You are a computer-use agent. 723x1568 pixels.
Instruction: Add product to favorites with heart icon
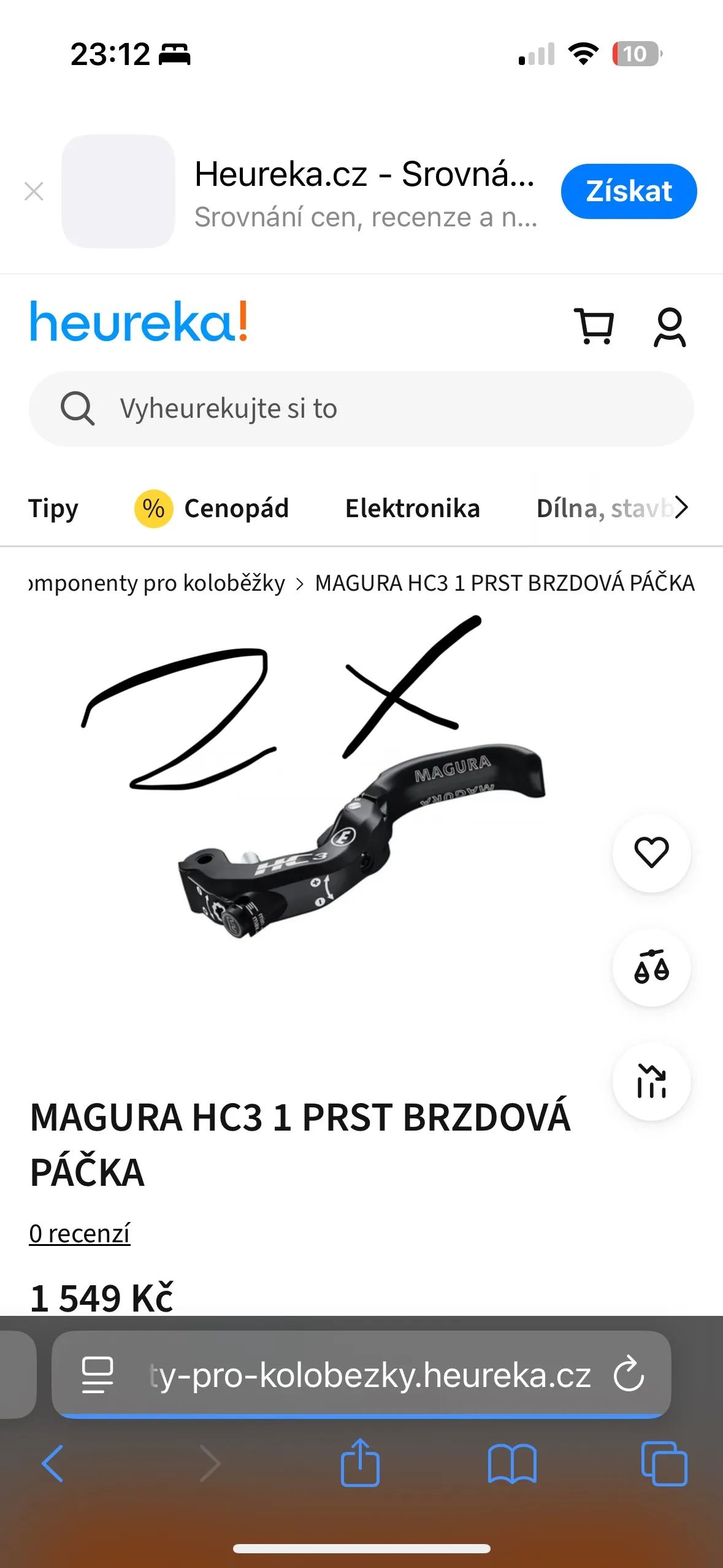(x=651, y=852)
